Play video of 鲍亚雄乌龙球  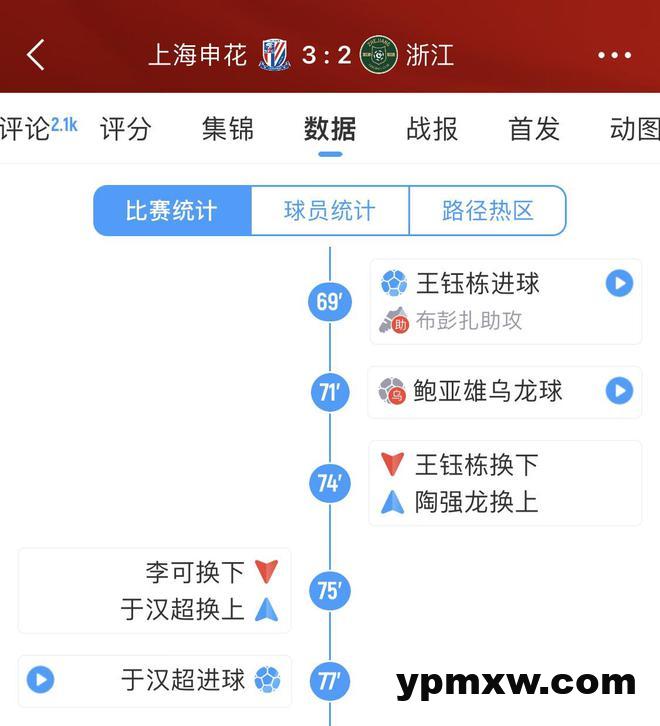click(x=619, y=391)
